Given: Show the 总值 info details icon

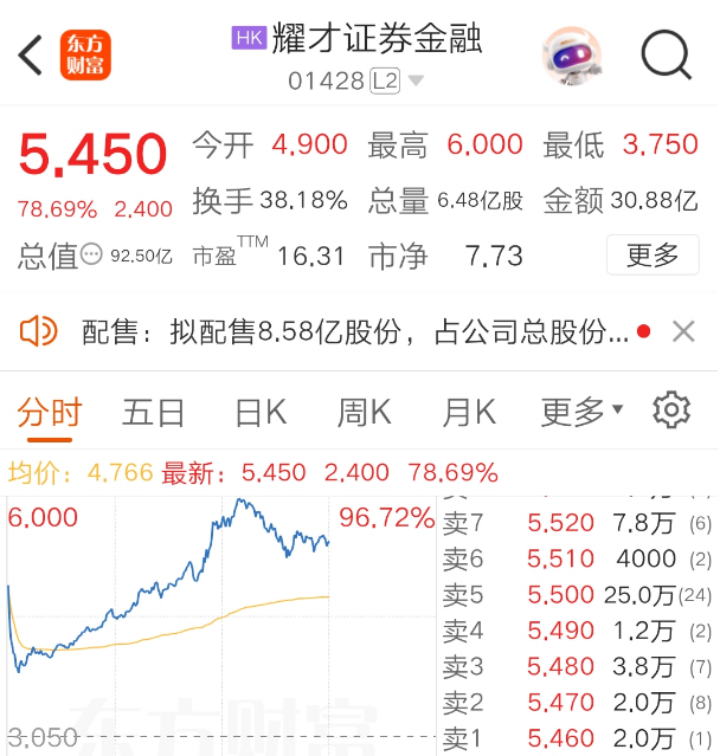Looking at the screenshot, I should [x=92, y=256].
